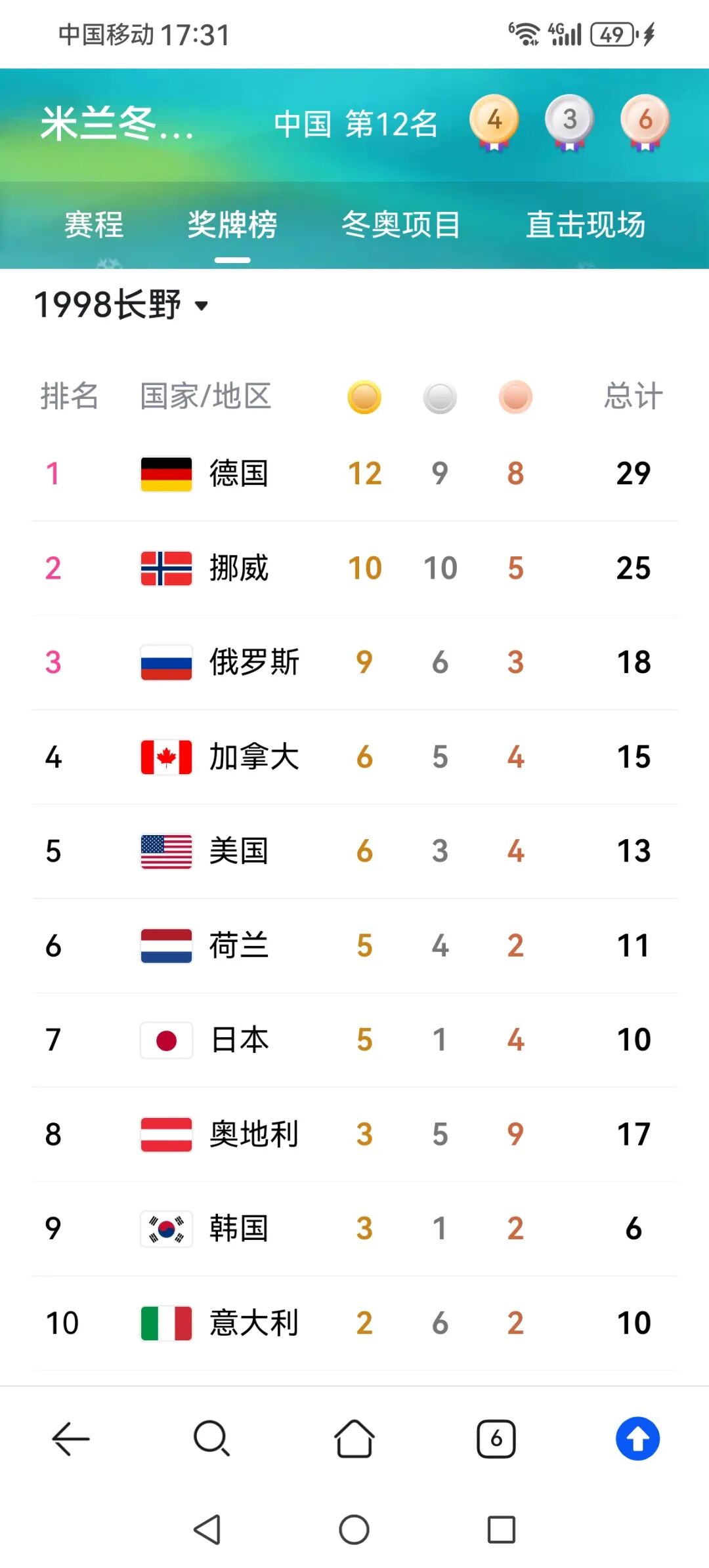Open the browser search icon

pyautogui.click(x=211, y=1439)
